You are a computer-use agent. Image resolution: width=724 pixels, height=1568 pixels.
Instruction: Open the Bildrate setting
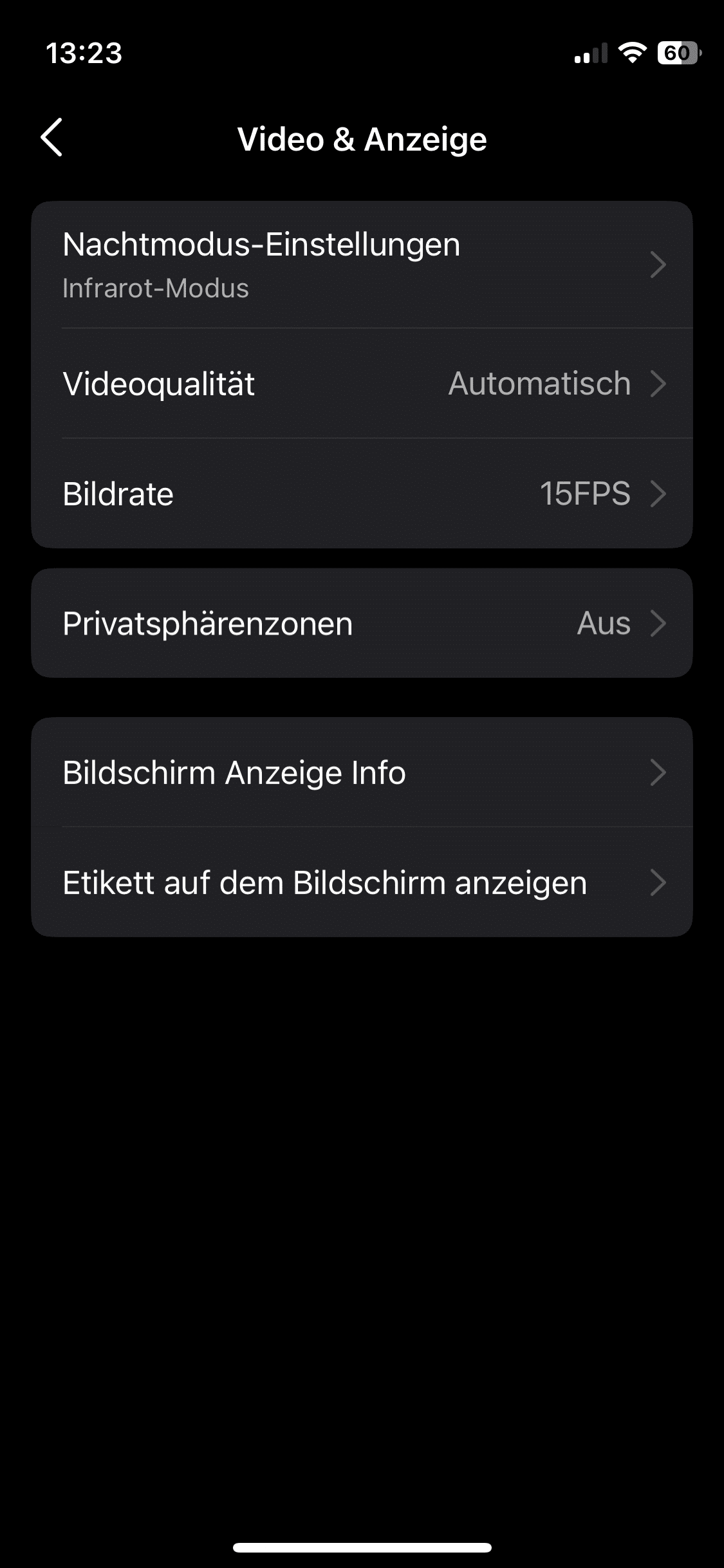[x=362, y=494]
